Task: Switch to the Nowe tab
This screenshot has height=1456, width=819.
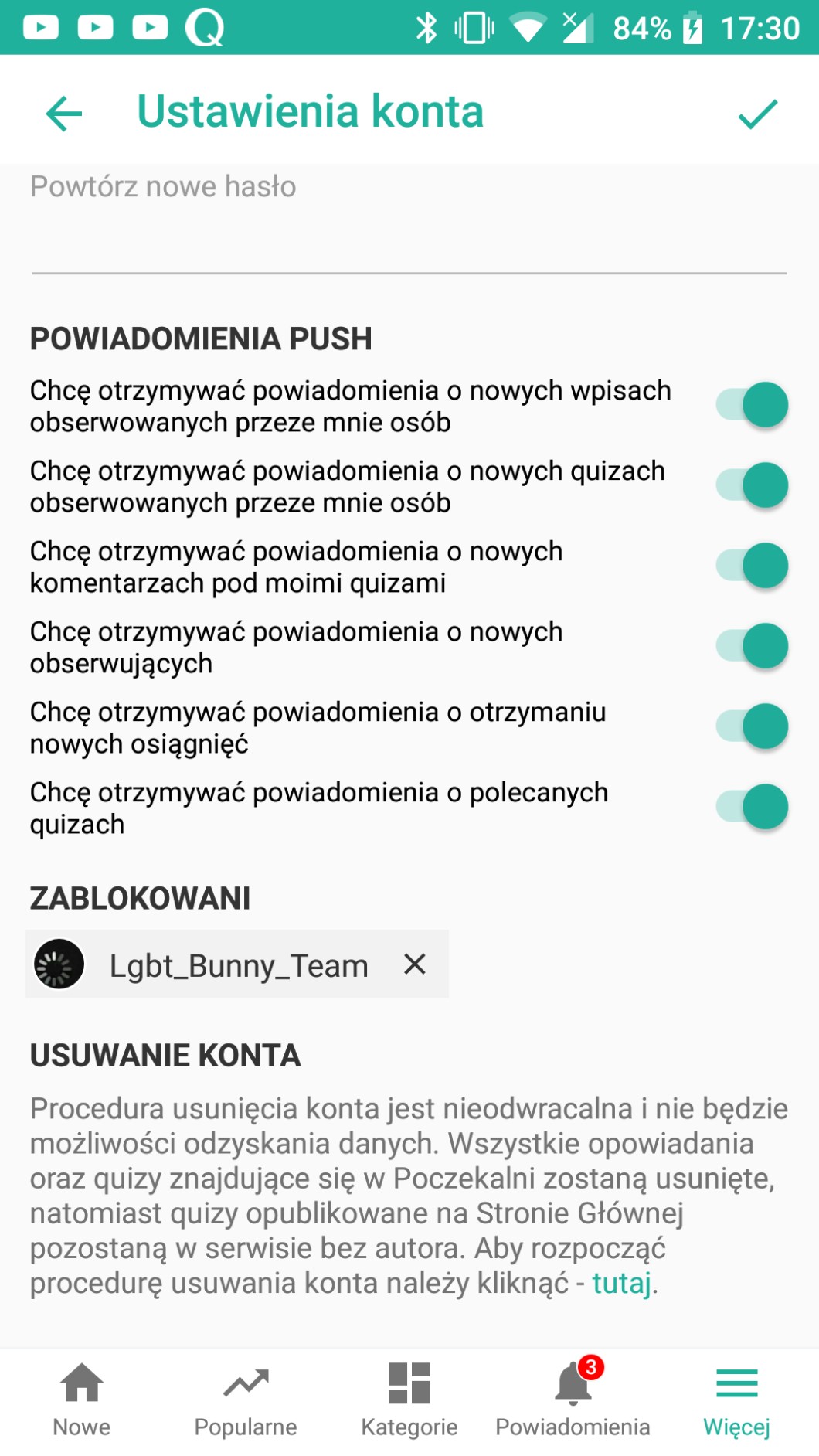Action: pos(82,1400)
